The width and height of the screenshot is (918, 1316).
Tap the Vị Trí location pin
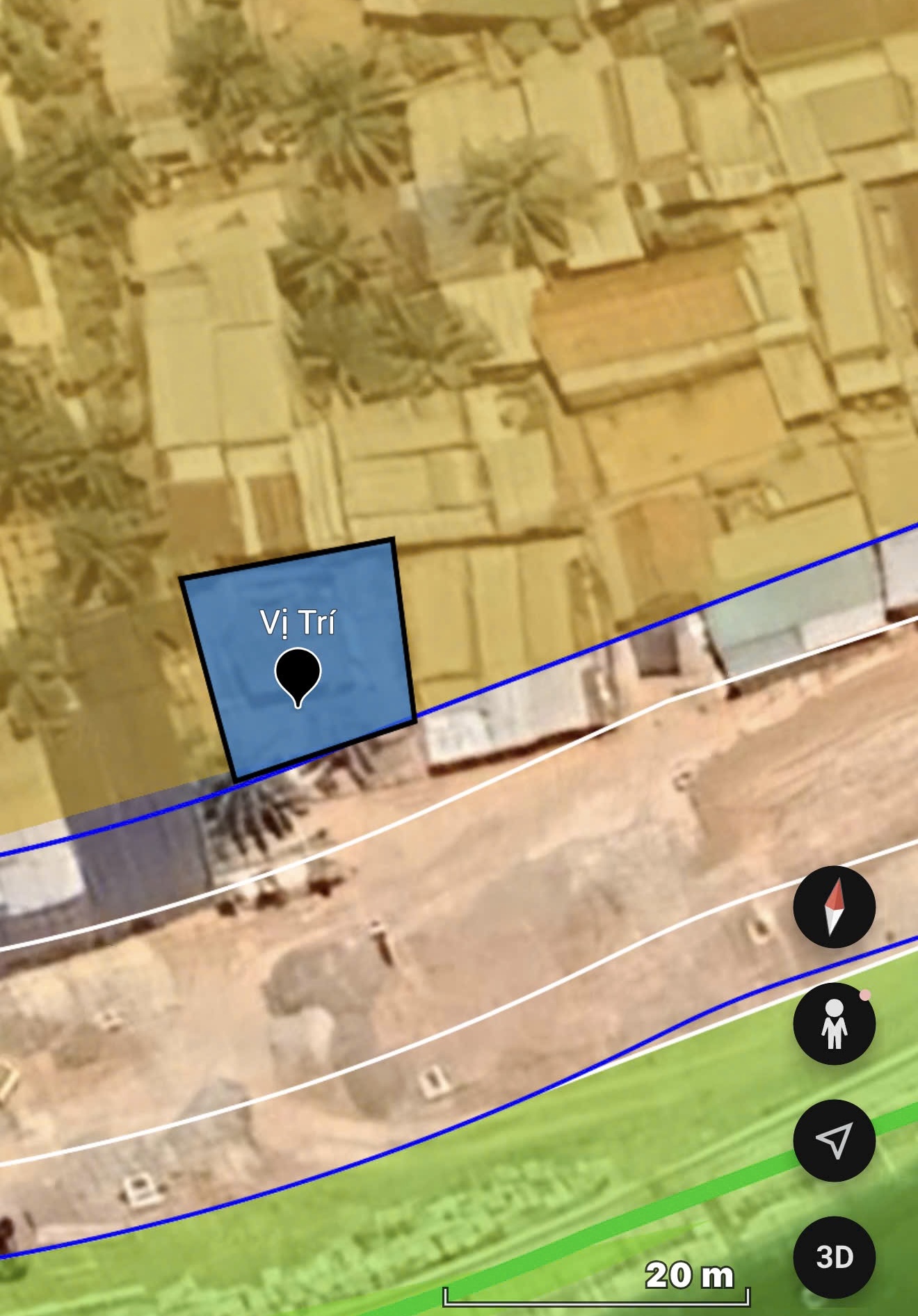coord(298,675)
